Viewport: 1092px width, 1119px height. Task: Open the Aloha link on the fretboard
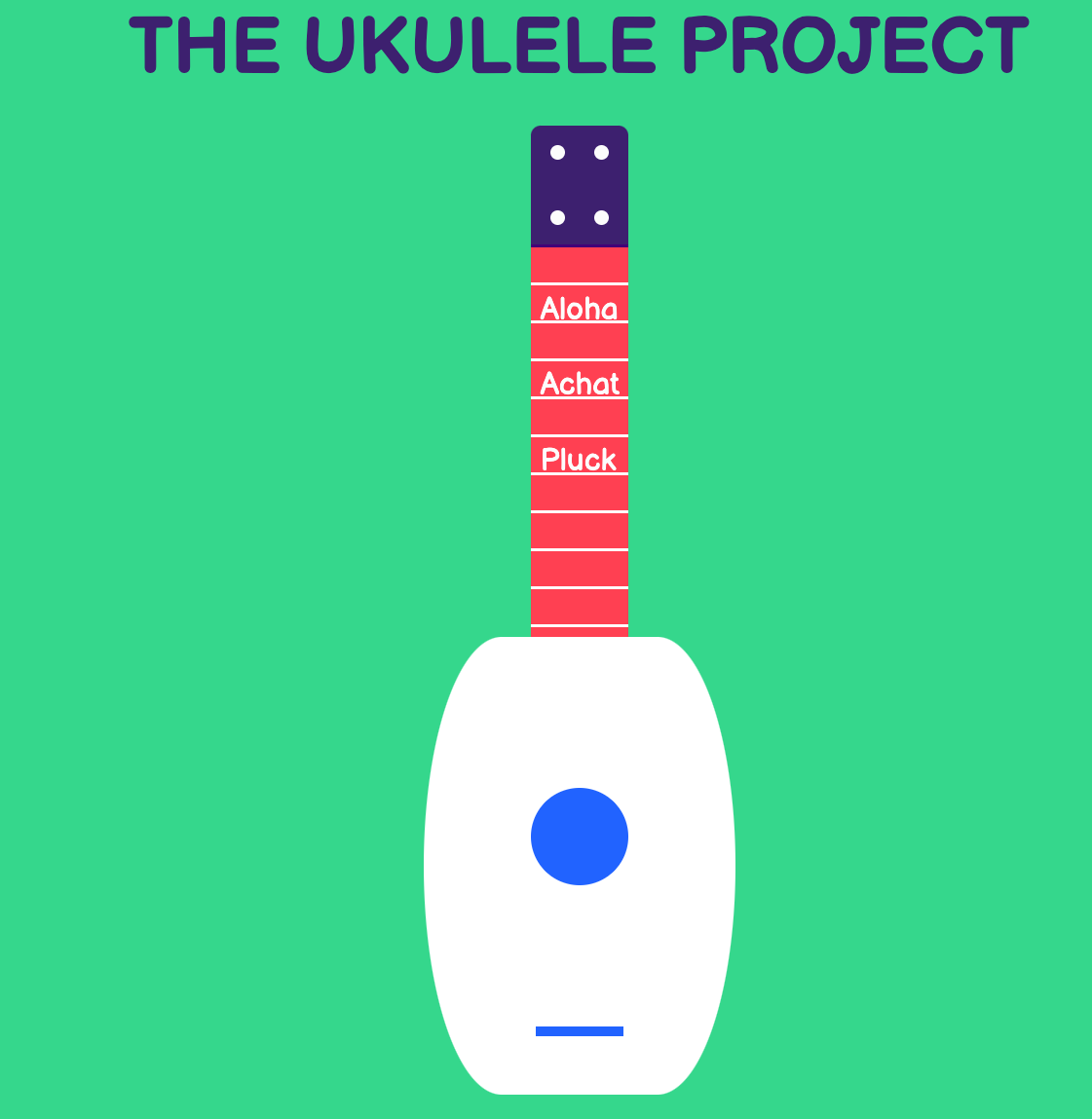579,309
